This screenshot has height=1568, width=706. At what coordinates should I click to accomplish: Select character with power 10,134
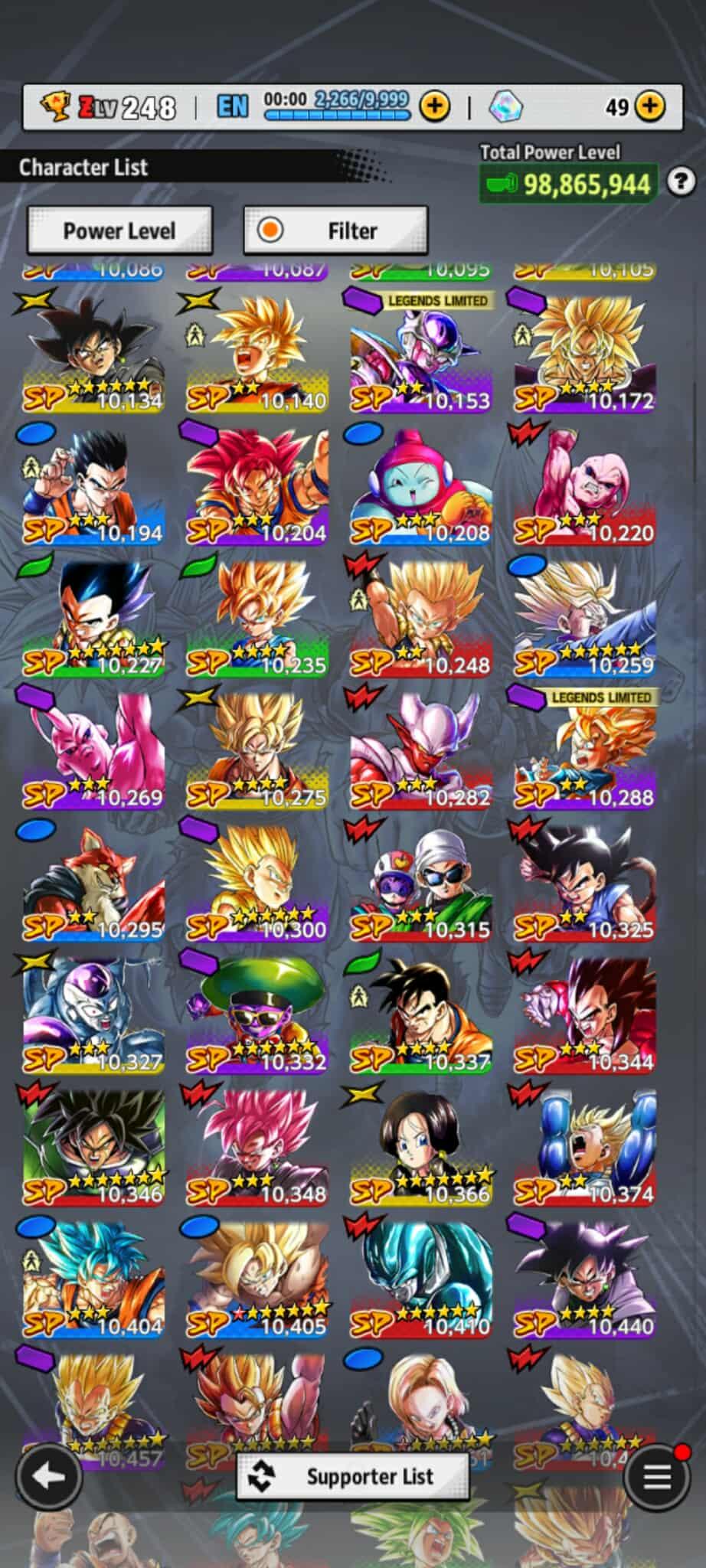click(x=93, y=354)
